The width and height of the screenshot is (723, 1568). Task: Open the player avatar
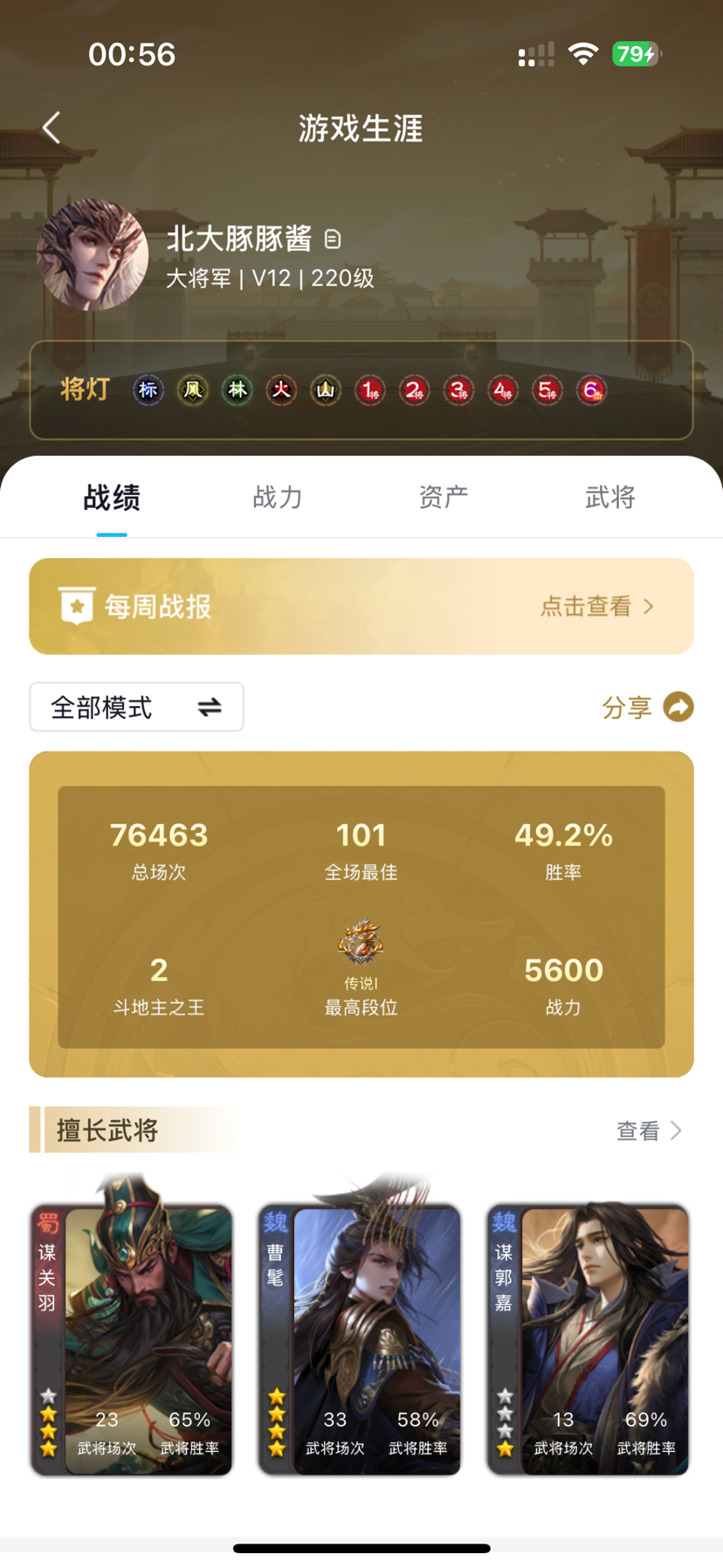pos(93,255)
